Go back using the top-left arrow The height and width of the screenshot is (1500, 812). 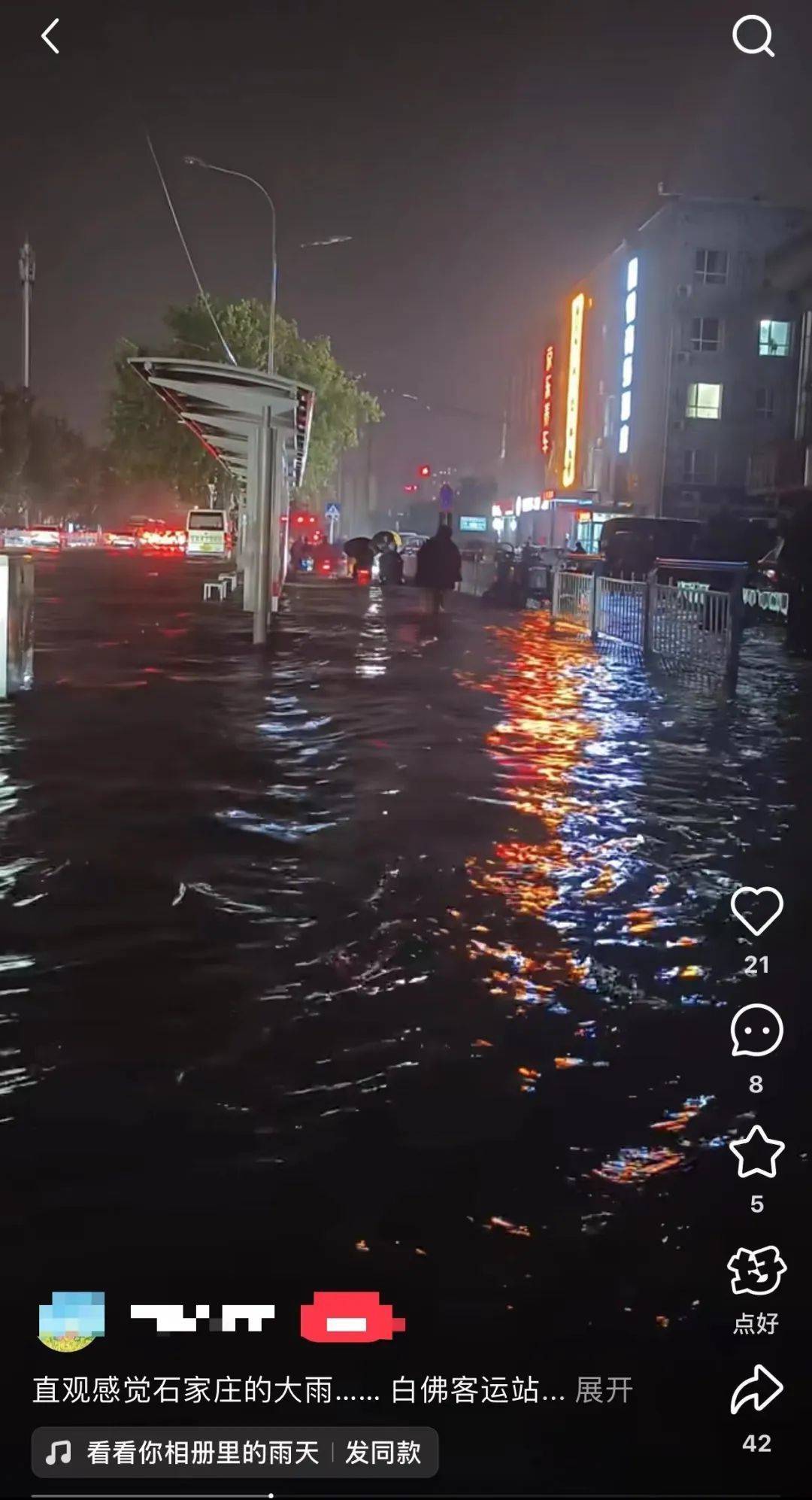50,37
